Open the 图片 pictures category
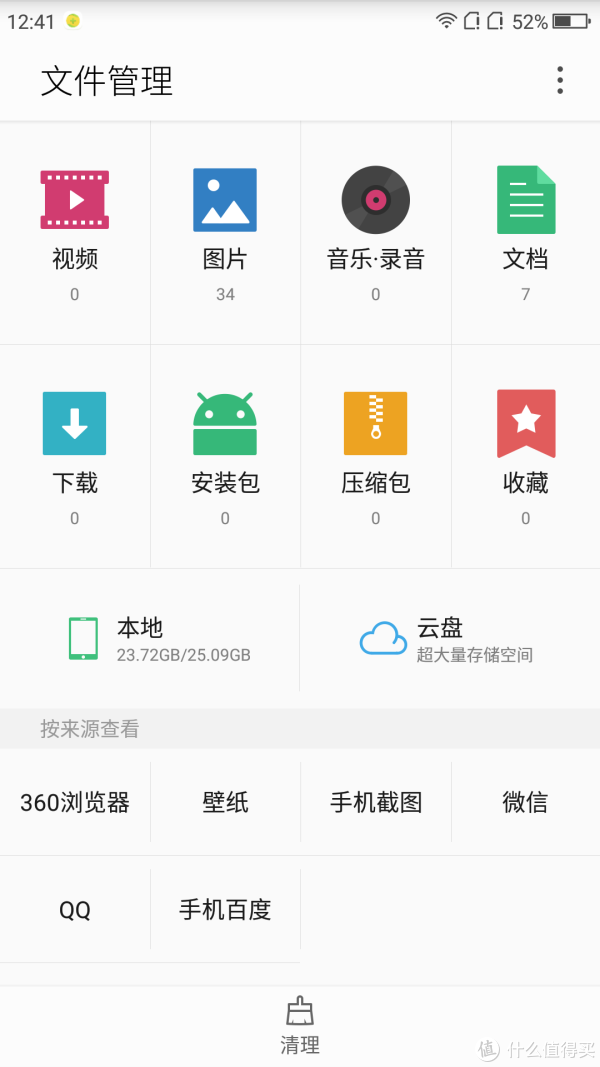The image size is (600, 1067). [225, 232]
